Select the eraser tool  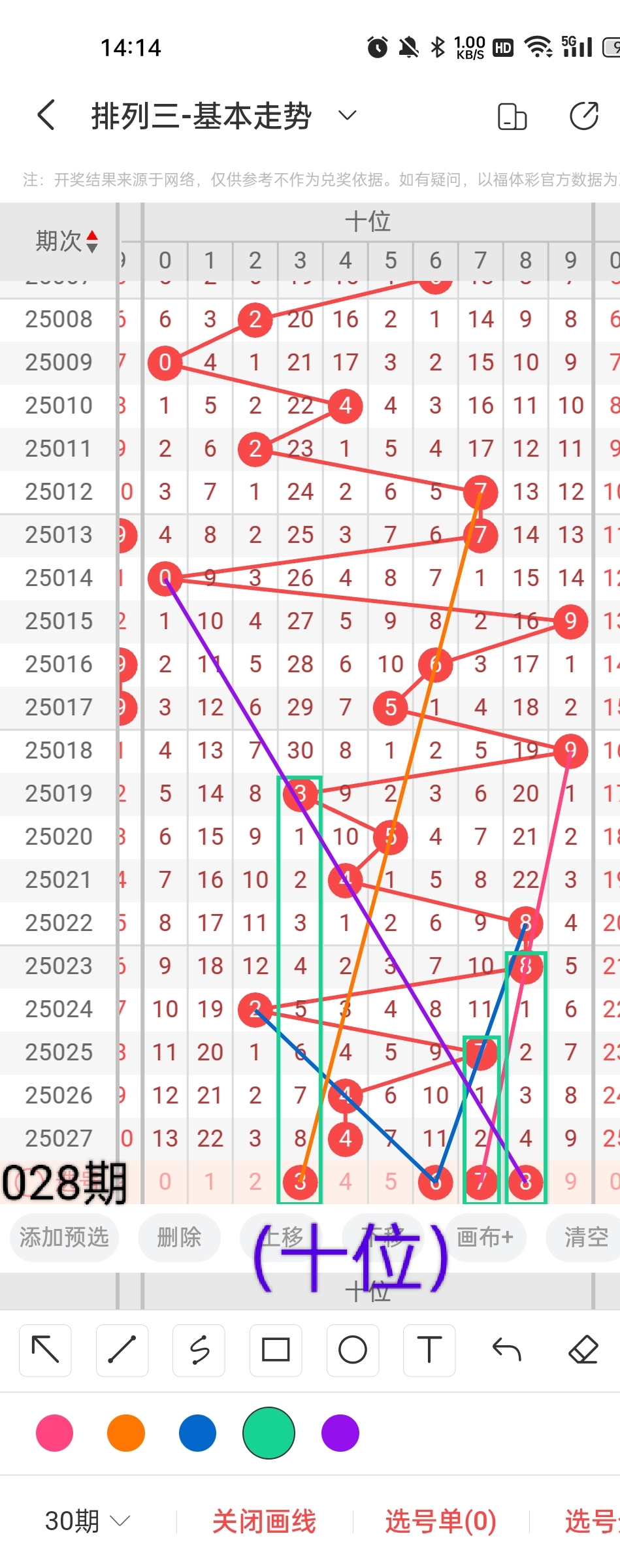click(583, 1350)
